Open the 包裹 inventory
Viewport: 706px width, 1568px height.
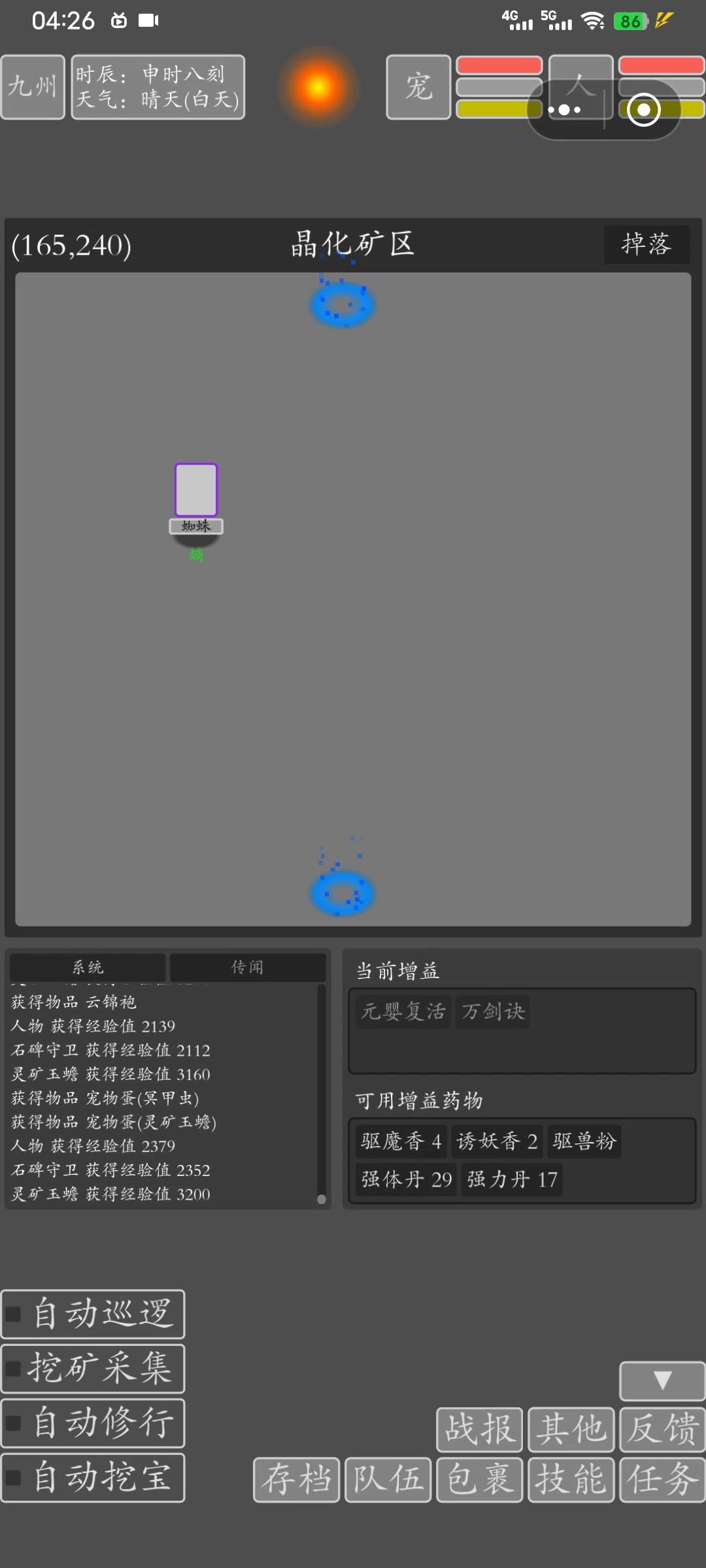479,1479
